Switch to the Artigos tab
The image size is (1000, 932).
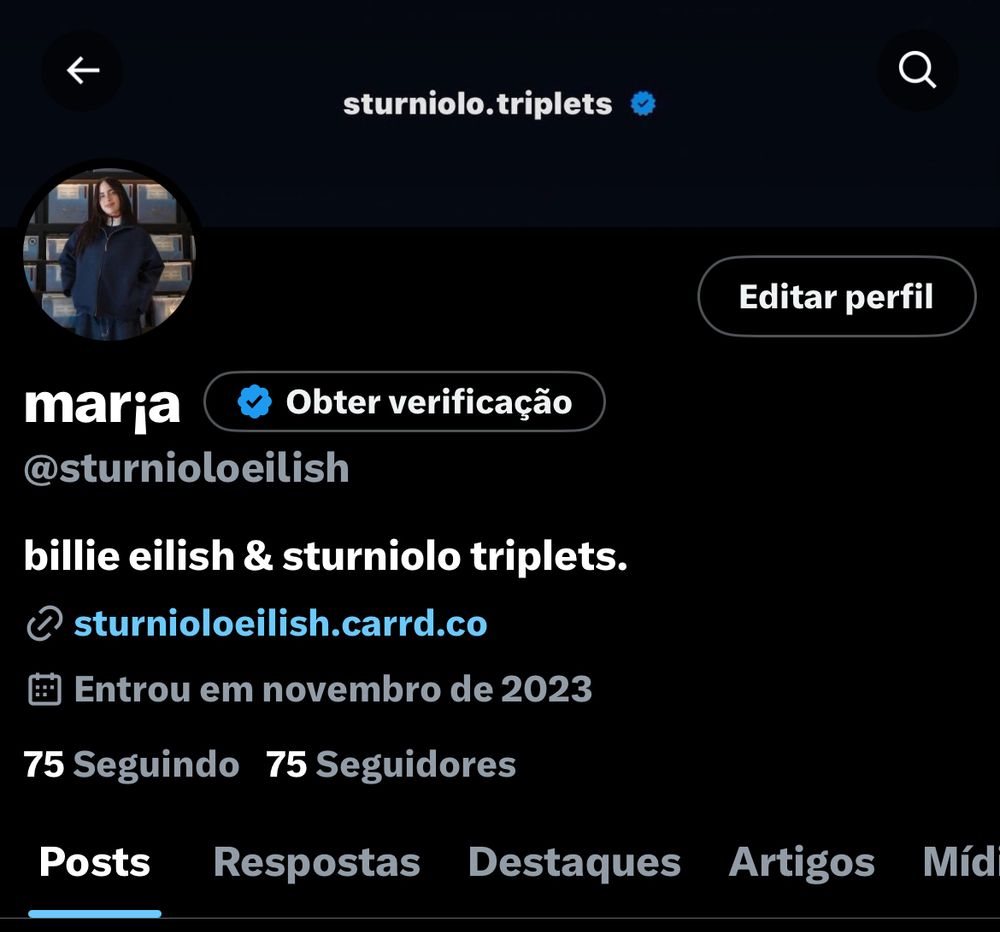tap(801, 862)
